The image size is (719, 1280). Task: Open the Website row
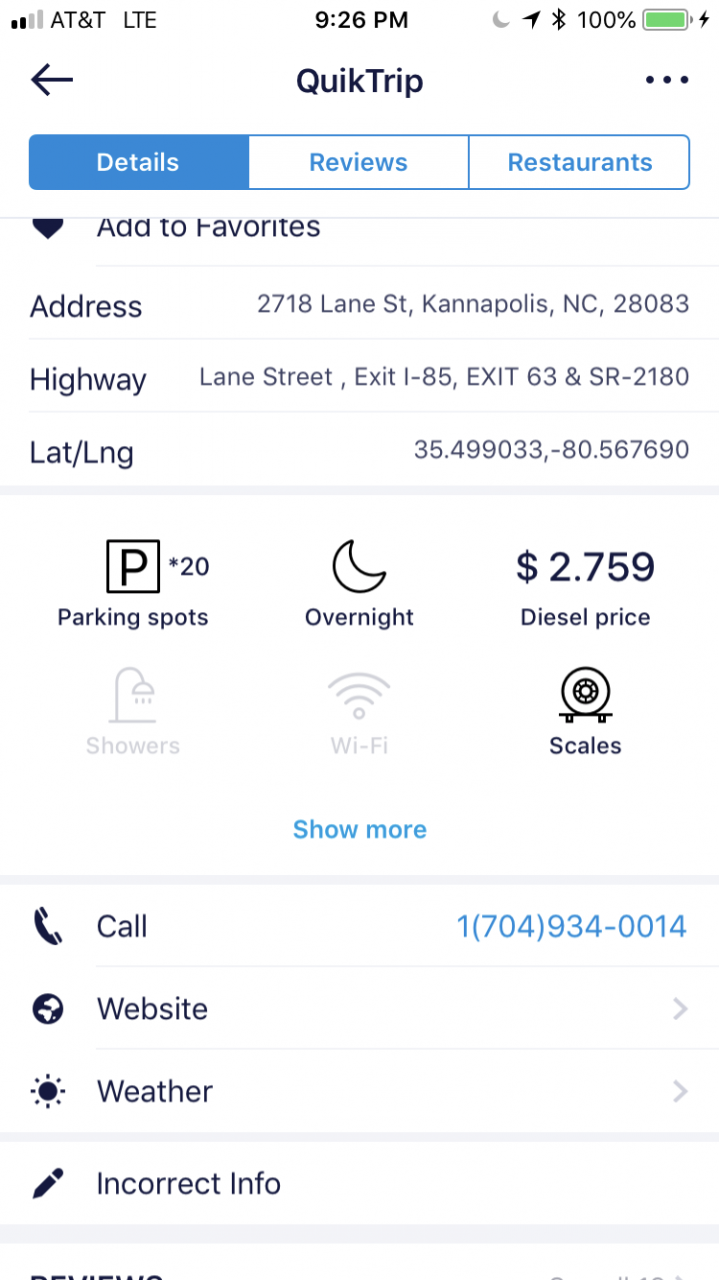point(359,1008)
